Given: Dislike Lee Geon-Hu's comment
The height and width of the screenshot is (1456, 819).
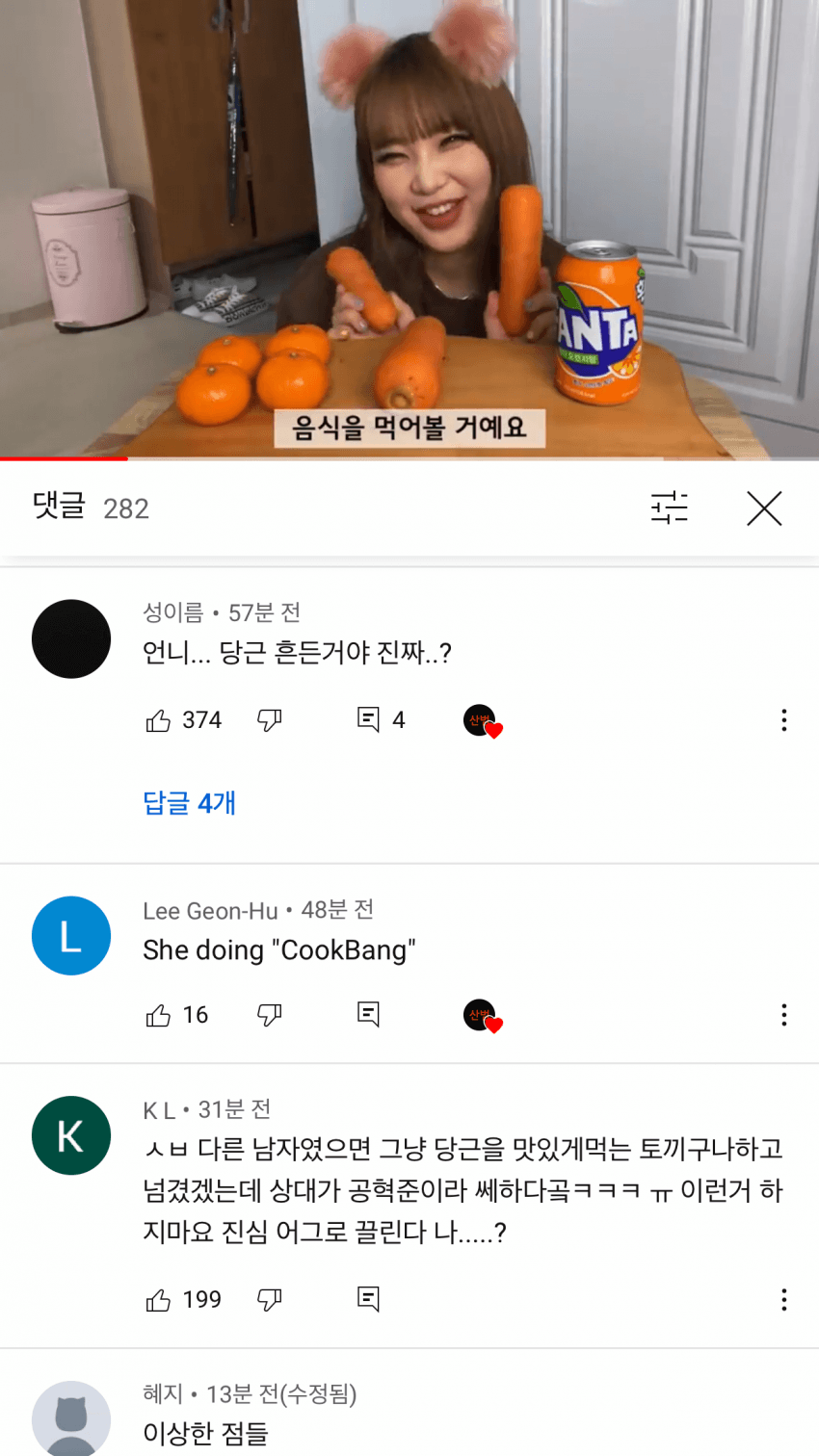Looking at the screenshot, I should tap(270, 1015).
